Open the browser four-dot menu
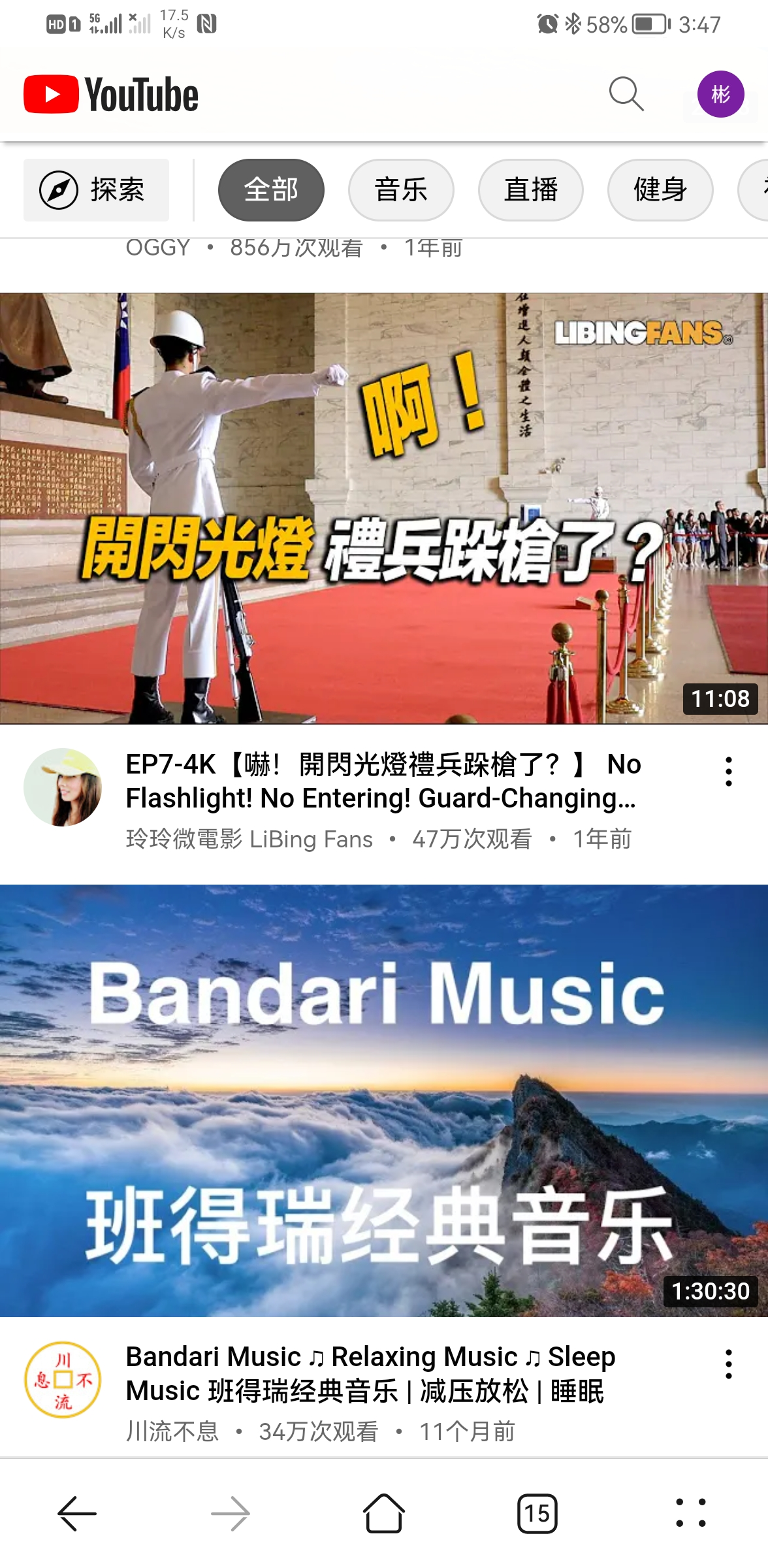The image size is (768, 1568). pos(690,1513)
